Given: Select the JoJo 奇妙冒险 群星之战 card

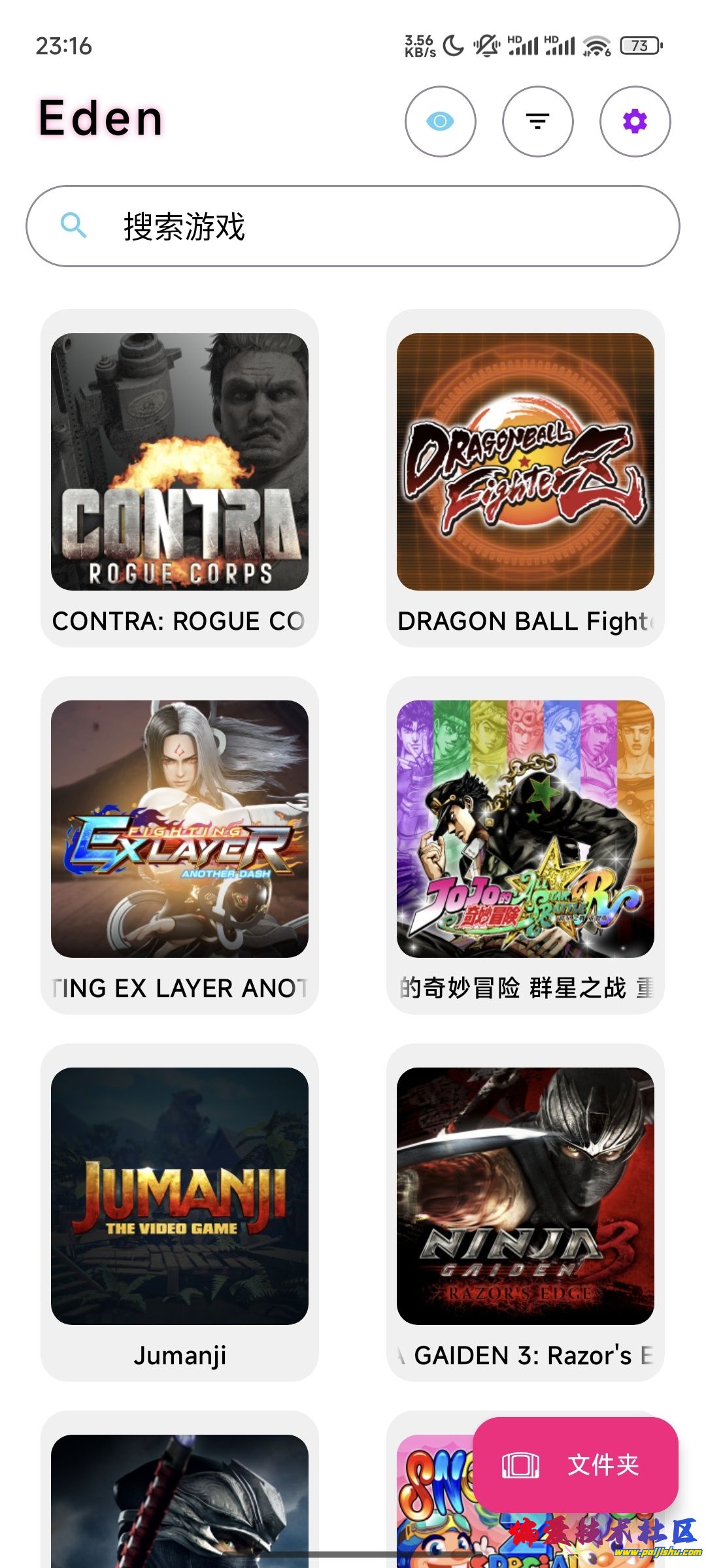Looking at the screenshot, I should click(525, 844).
